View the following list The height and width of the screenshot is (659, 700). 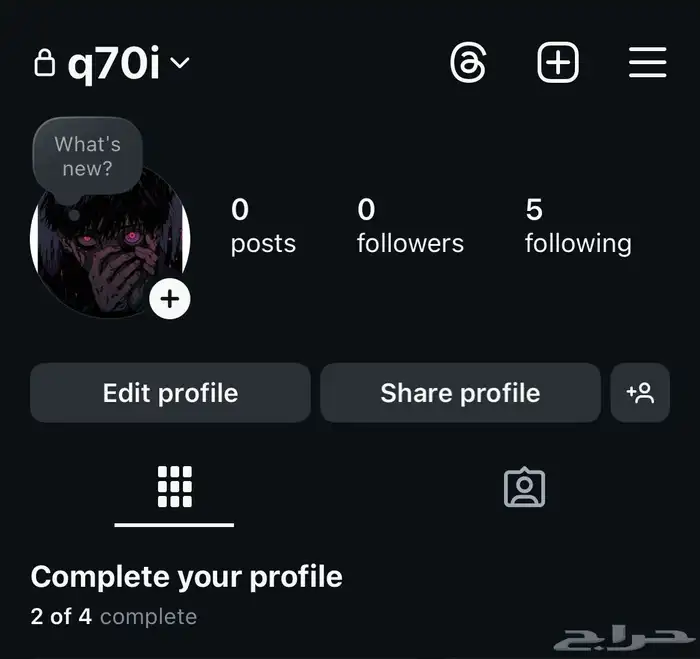click(577, 226)
